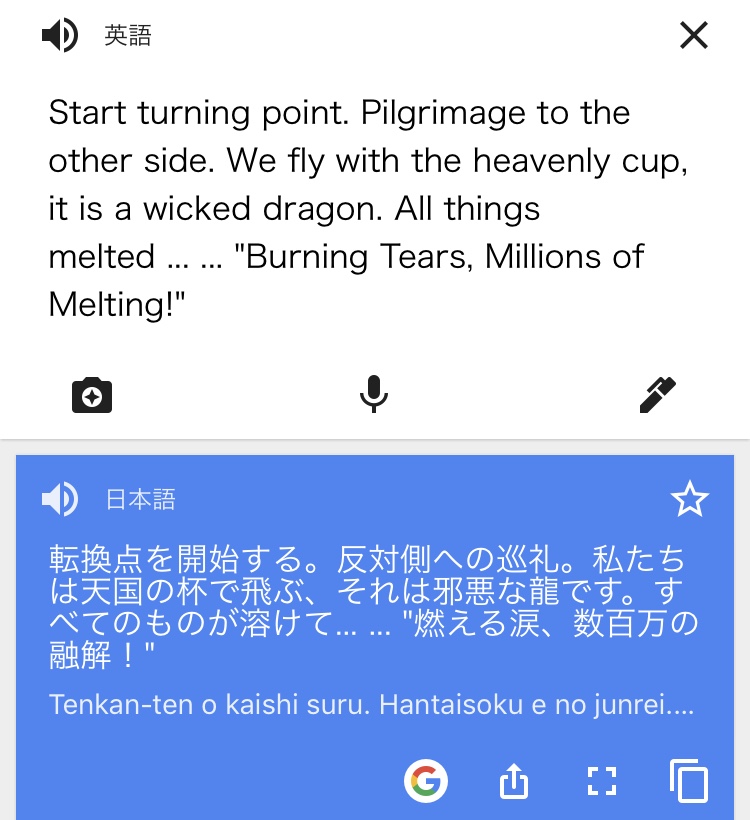Copy the translated text
This screenshot has width=750, height=820.
tap(688, 781)
